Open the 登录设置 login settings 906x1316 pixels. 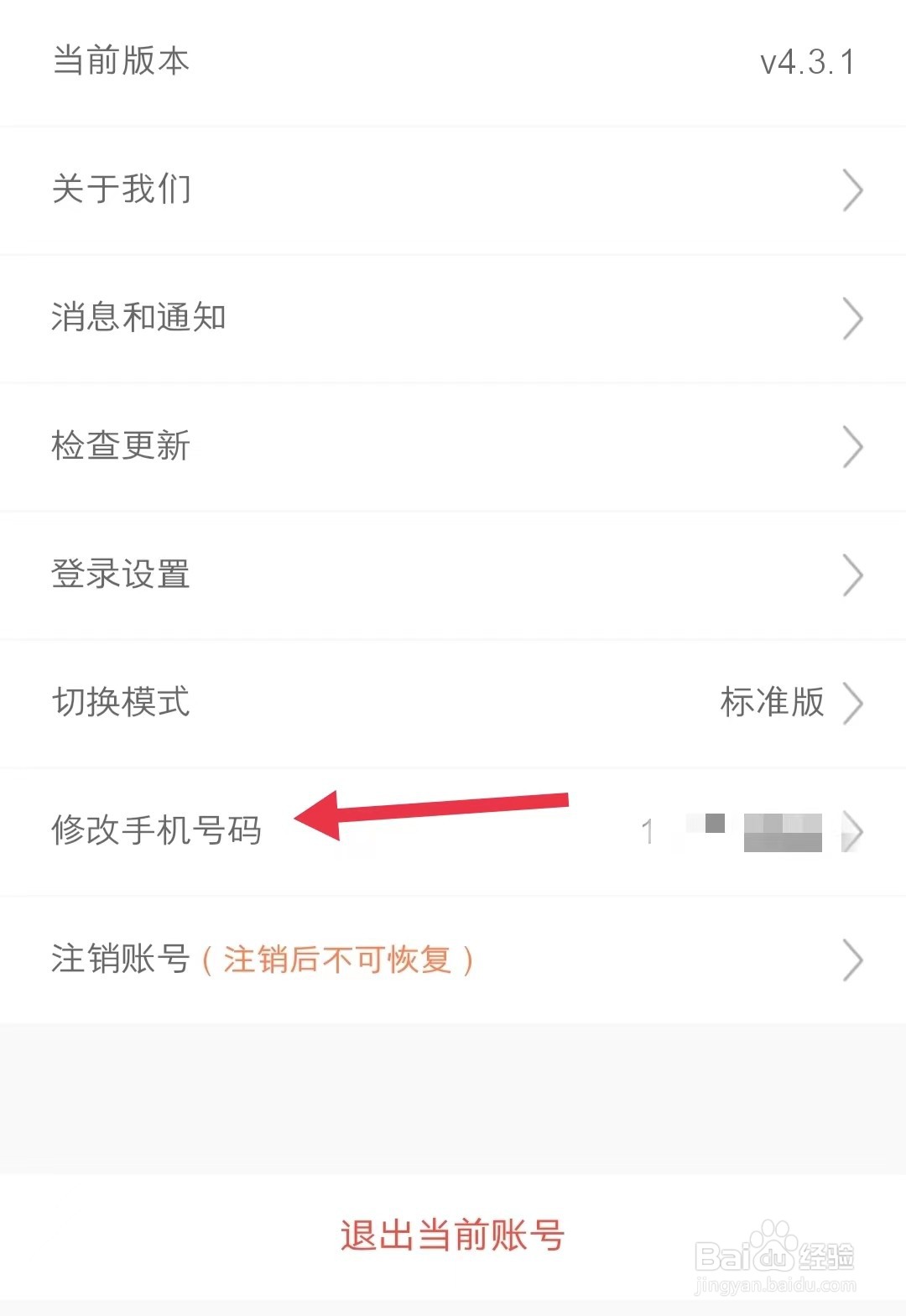[x=120, y=575]
